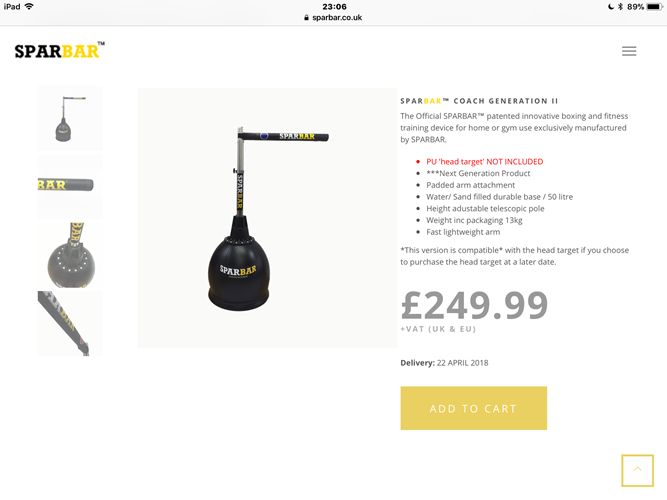Open the SPARBAR home logo link
667x500 pixels.
coord(59,51)
